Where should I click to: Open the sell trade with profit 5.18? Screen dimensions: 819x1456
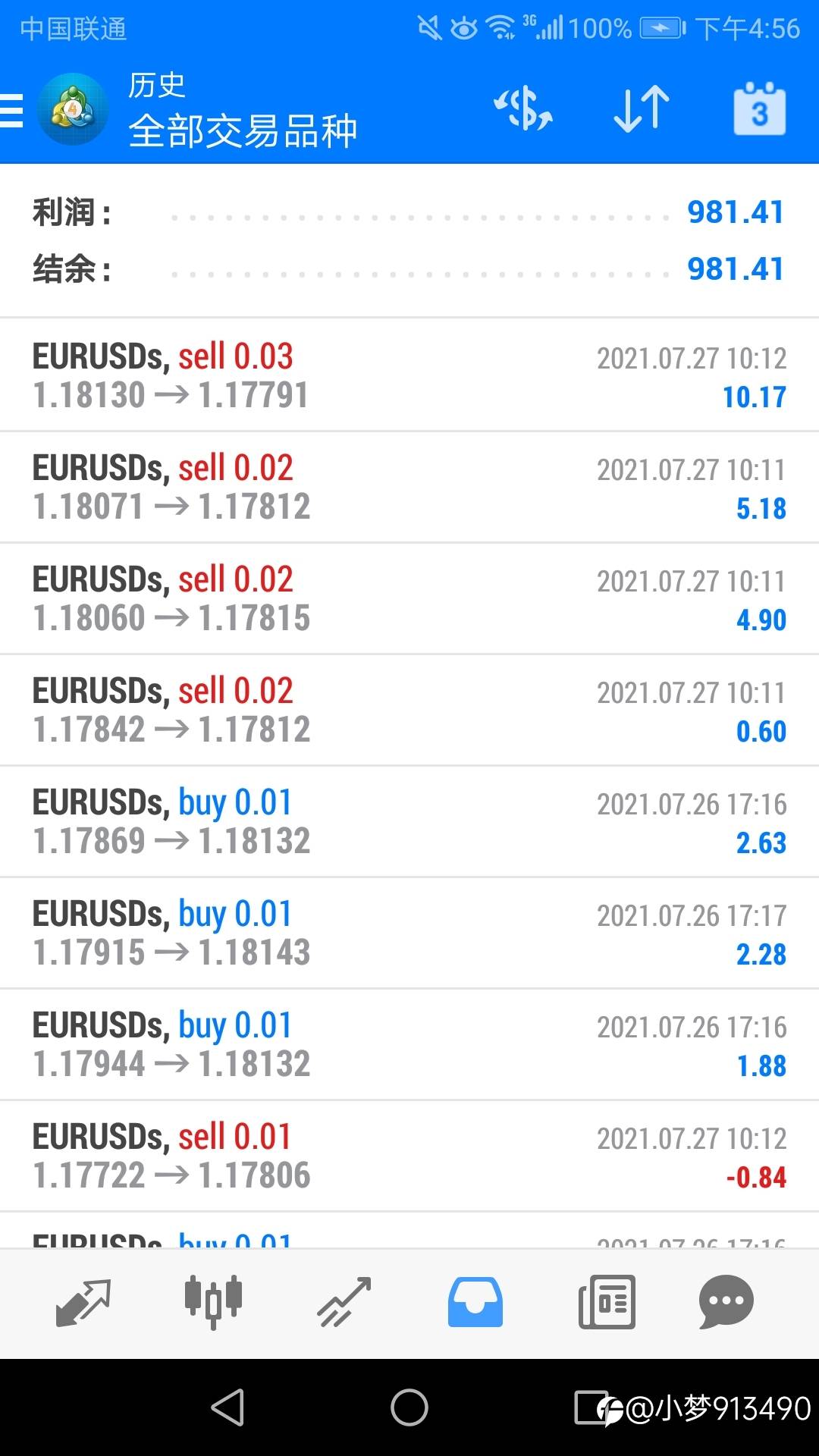pyautogui.click(x=409, y=487)
